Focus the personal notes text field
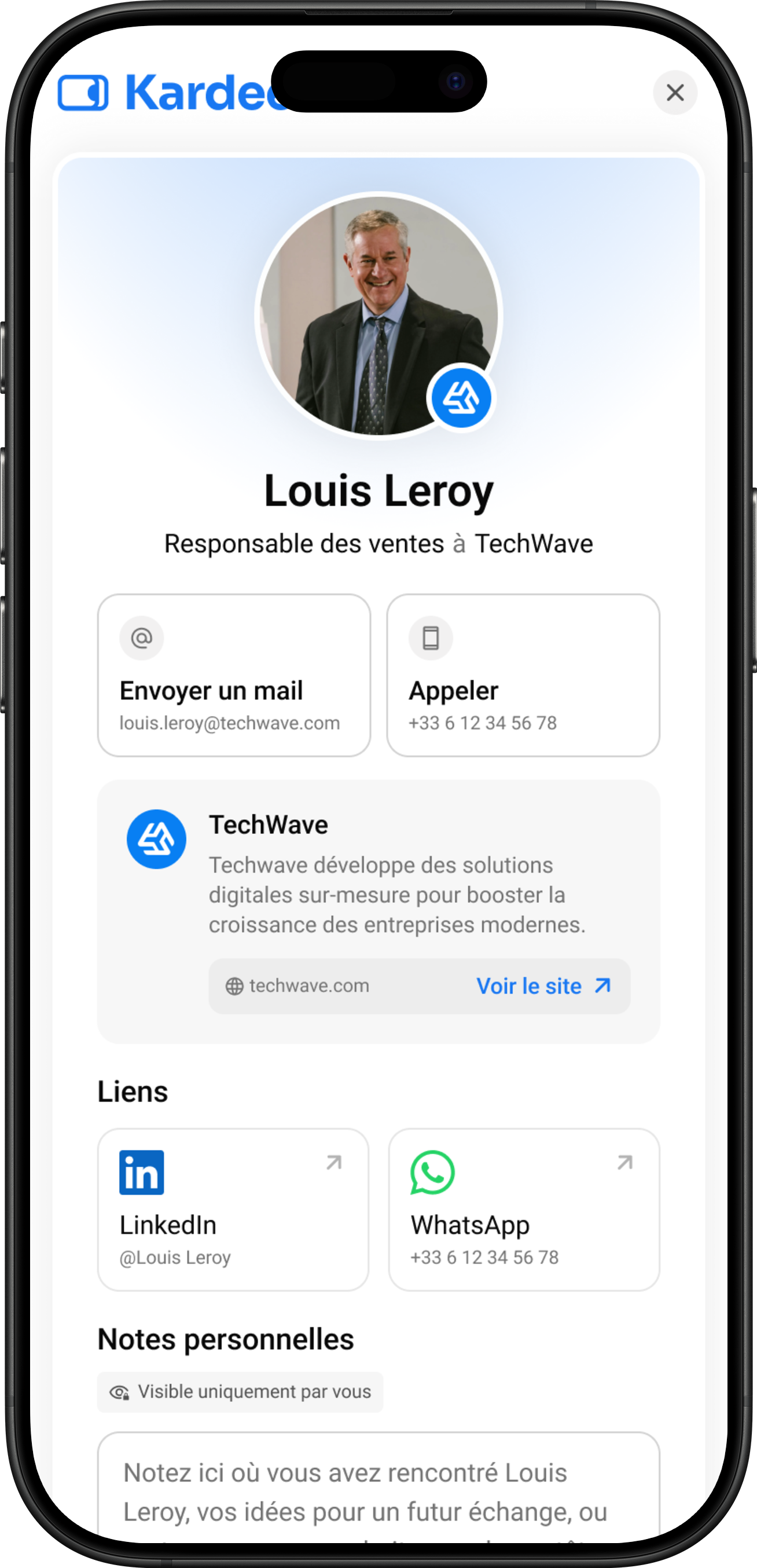 (x=377, y=1492)
